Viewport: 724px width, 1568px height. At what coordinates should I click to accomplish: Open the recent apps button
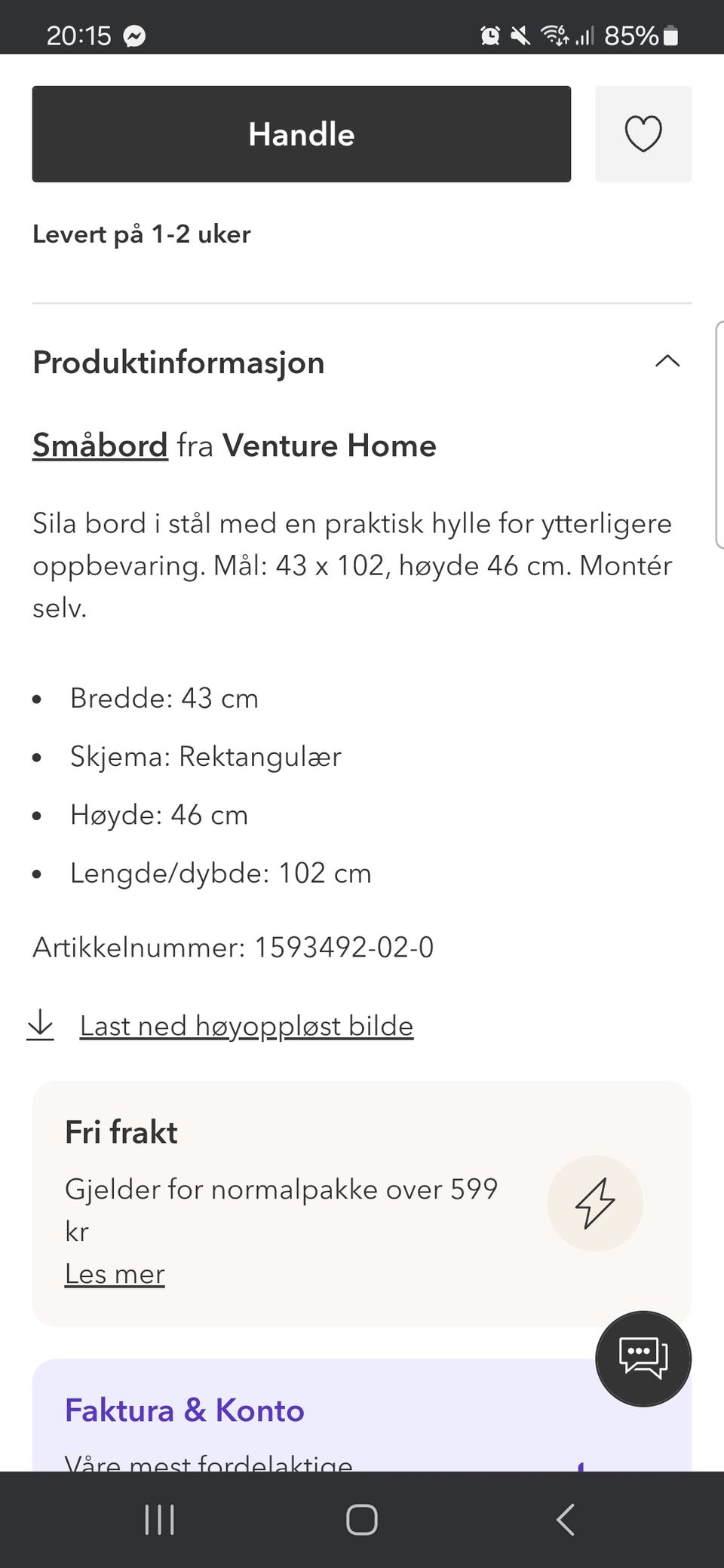coord(158,1520)
